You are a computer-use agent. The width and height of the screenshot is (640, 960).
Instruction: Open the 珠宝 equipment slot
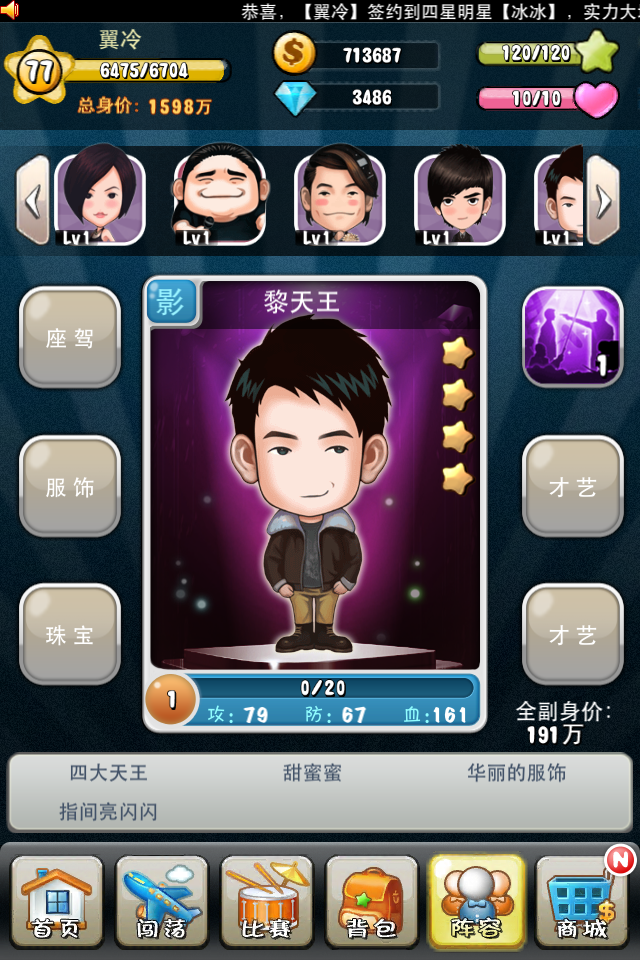click(x=70, y=635)
